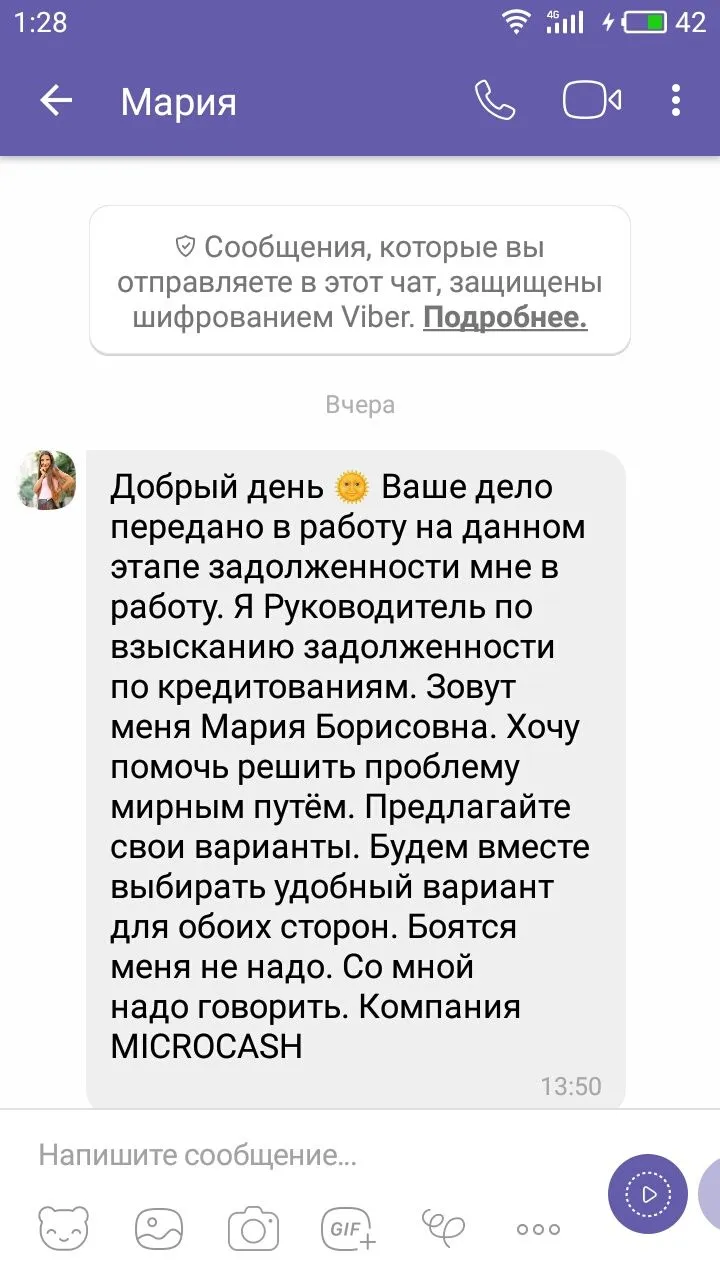Open the overflow menu
720x1280 pixels.
click(x=676, y=101)
